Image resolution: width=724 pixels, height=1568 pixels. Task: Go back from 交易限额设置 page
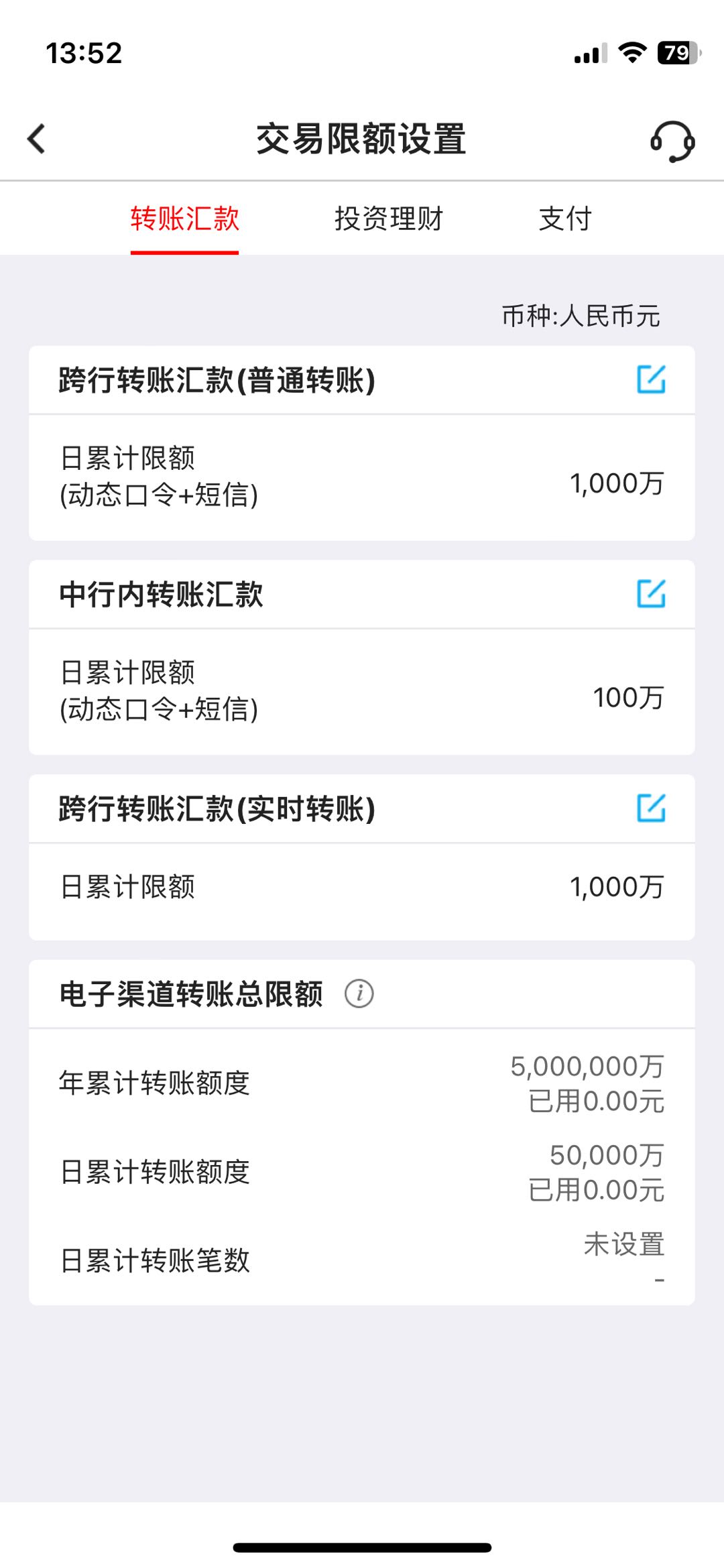[x=37, y=139]
